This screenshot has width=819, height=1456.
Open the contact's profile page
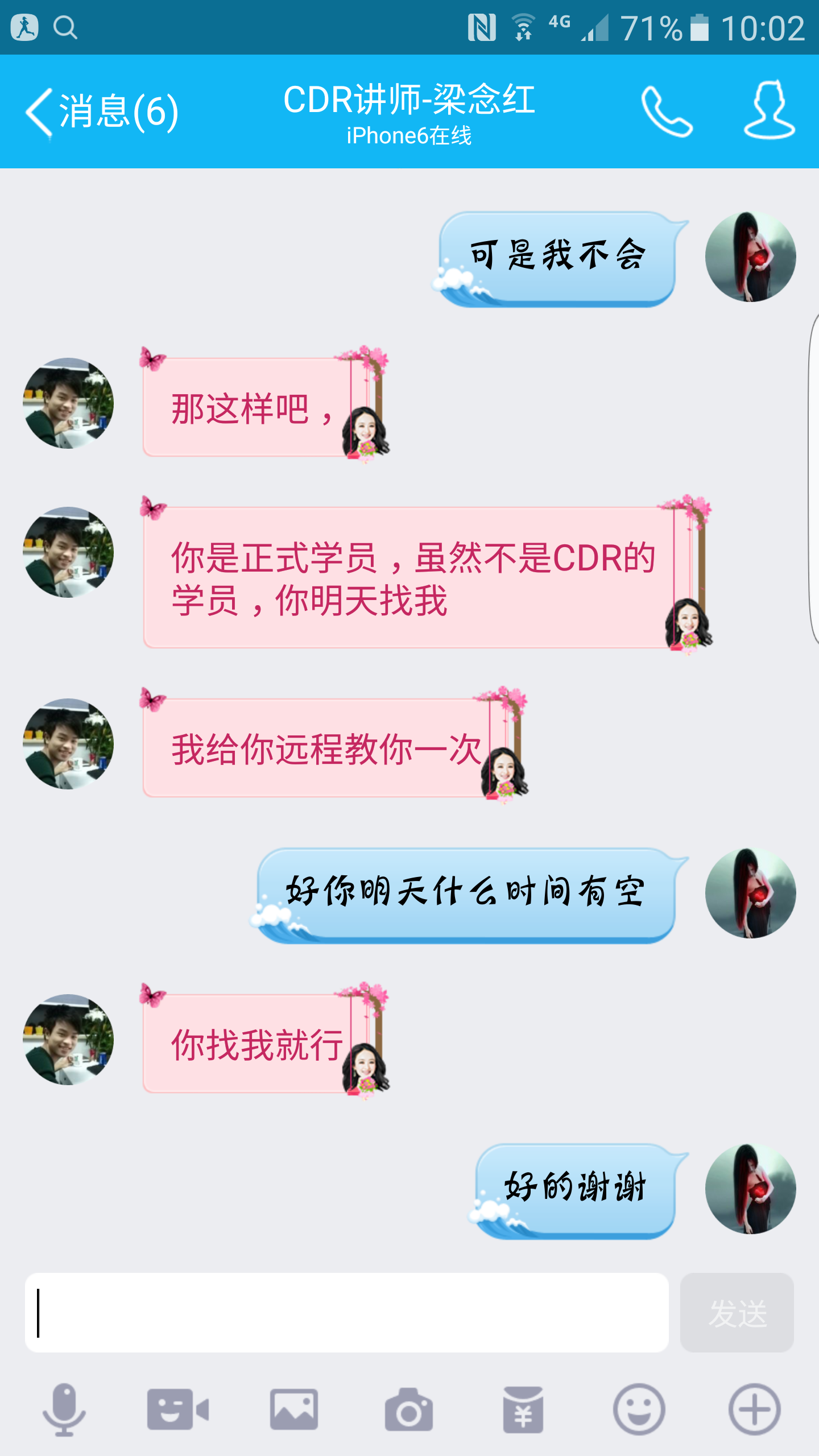769,110
